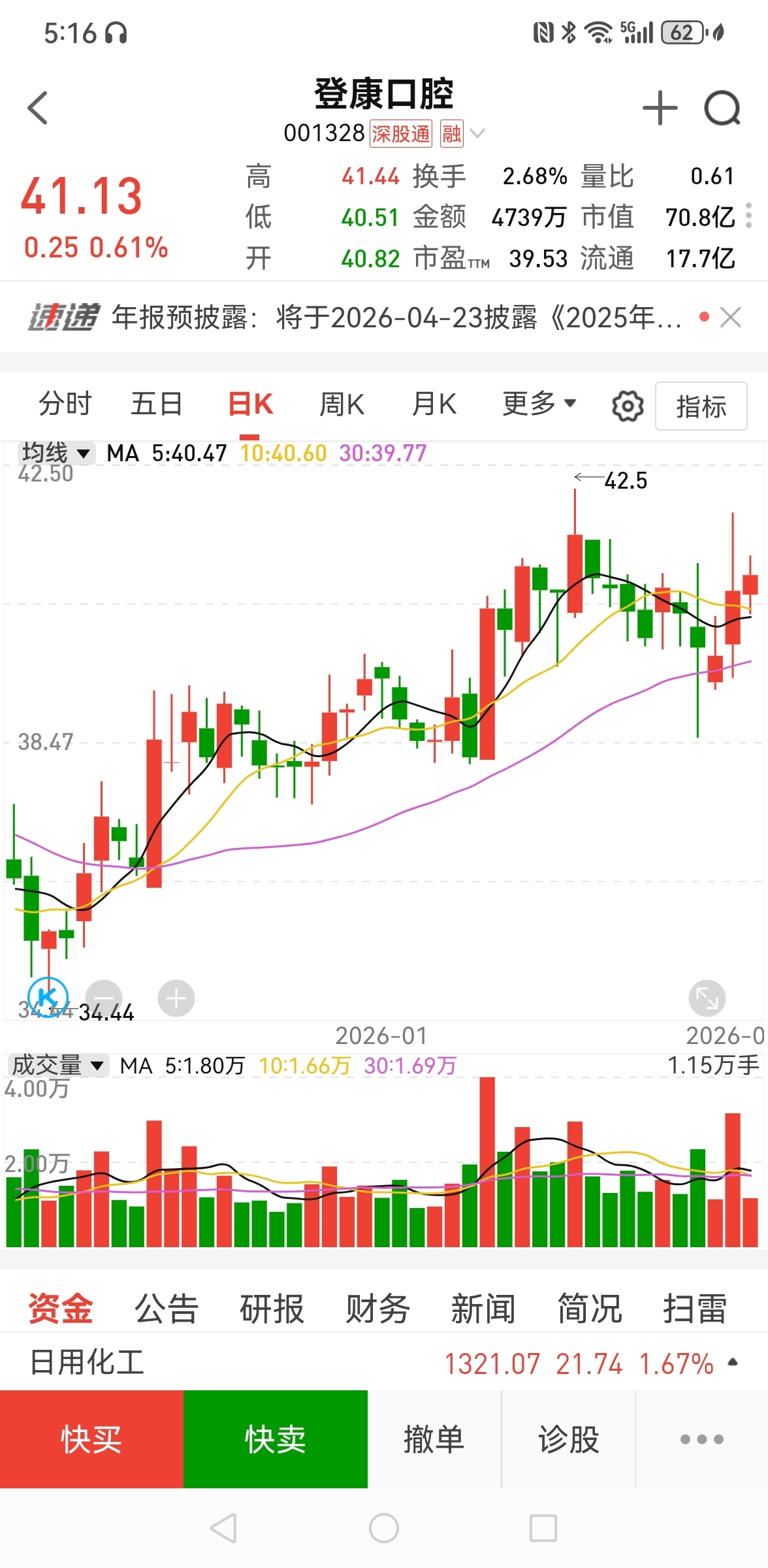Viewport: 768px width, 1568px height.
Task: Dismiss the annual report disclosure banner
Action: click(730, 318)
